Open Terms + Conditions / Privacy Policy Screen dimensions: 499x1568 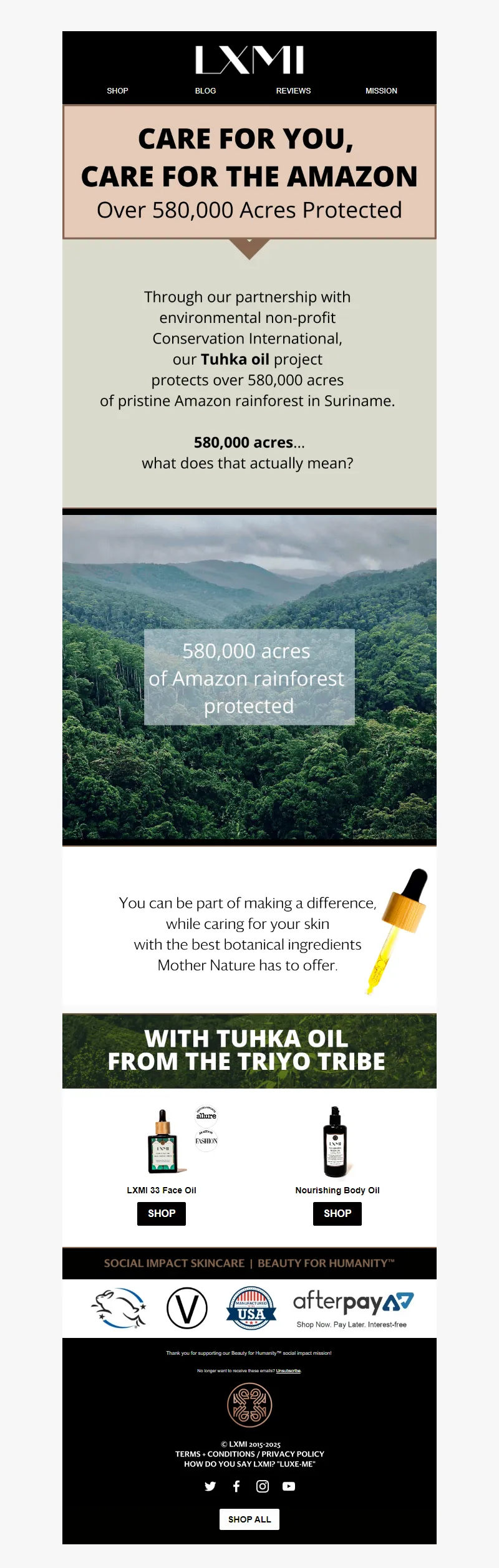(x=249, y=1454)
